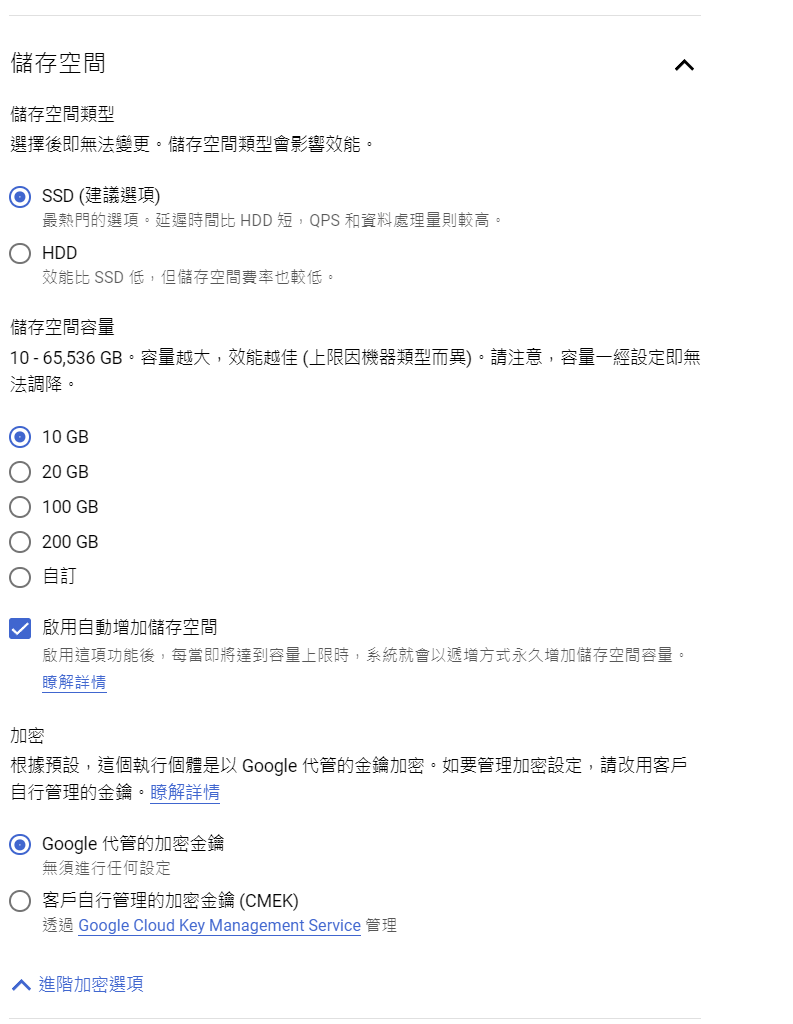Collapse 進階加密選項 section

78,985
